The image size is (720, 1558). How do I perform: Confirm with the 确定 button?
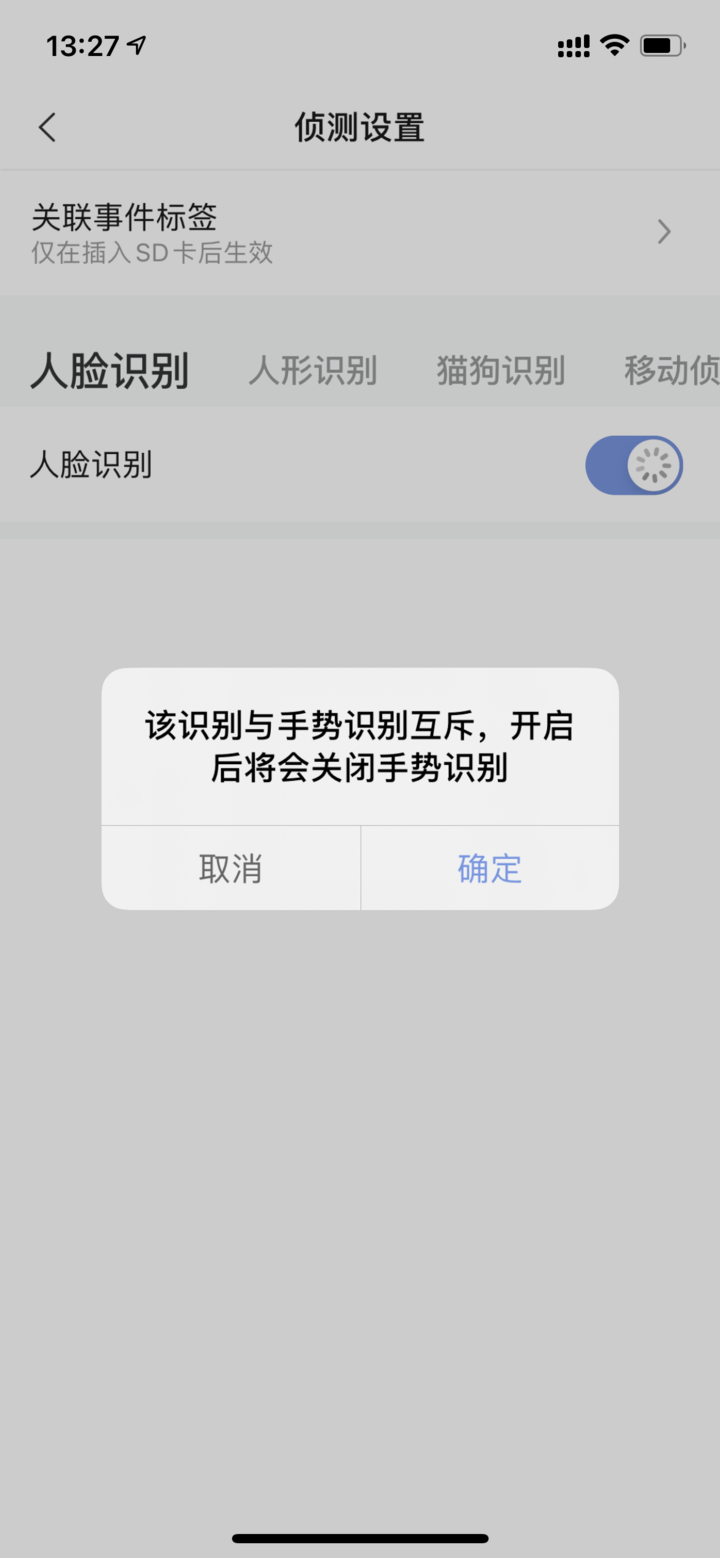click(x=490, y=868)
